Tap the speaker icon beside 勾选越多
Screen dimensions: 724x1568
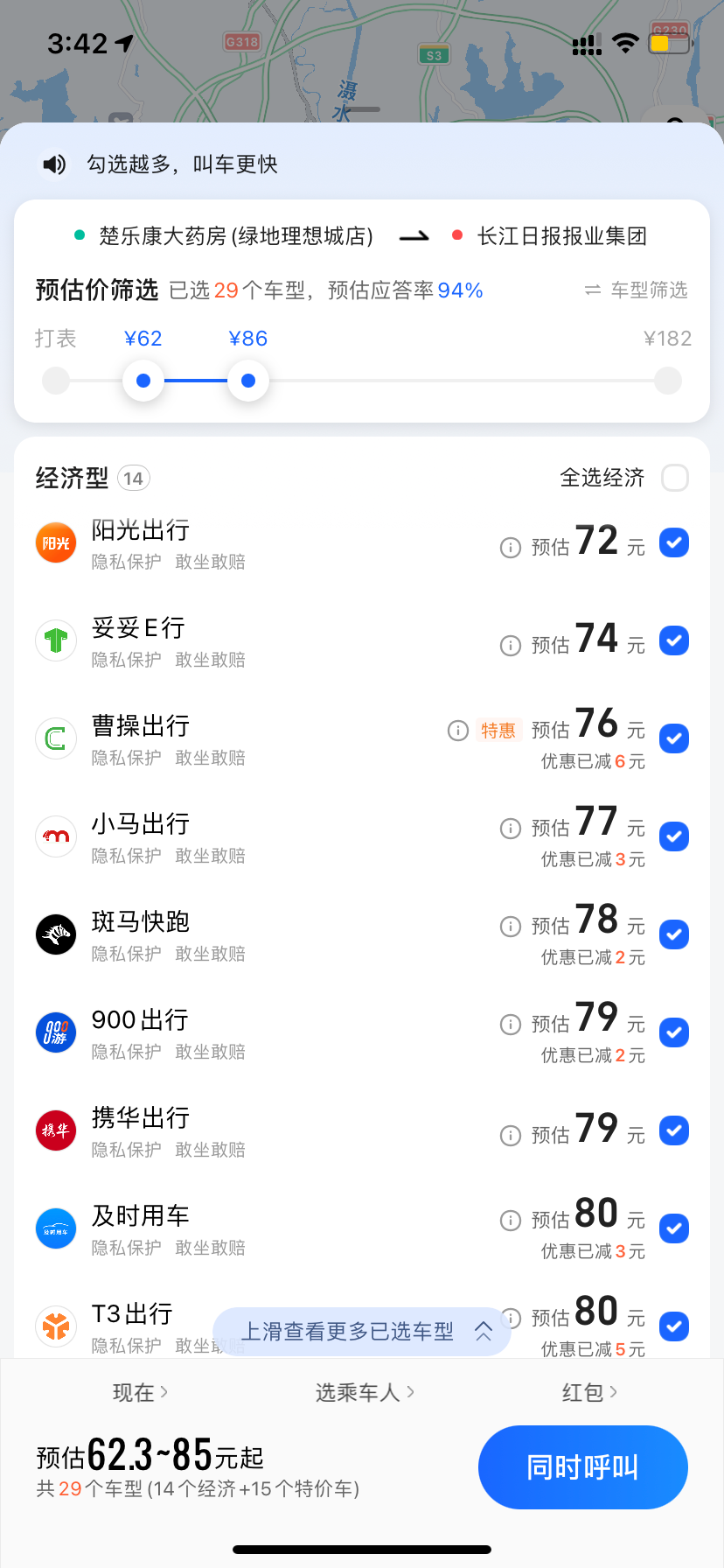pyautogui.click(x=54, y=164)
